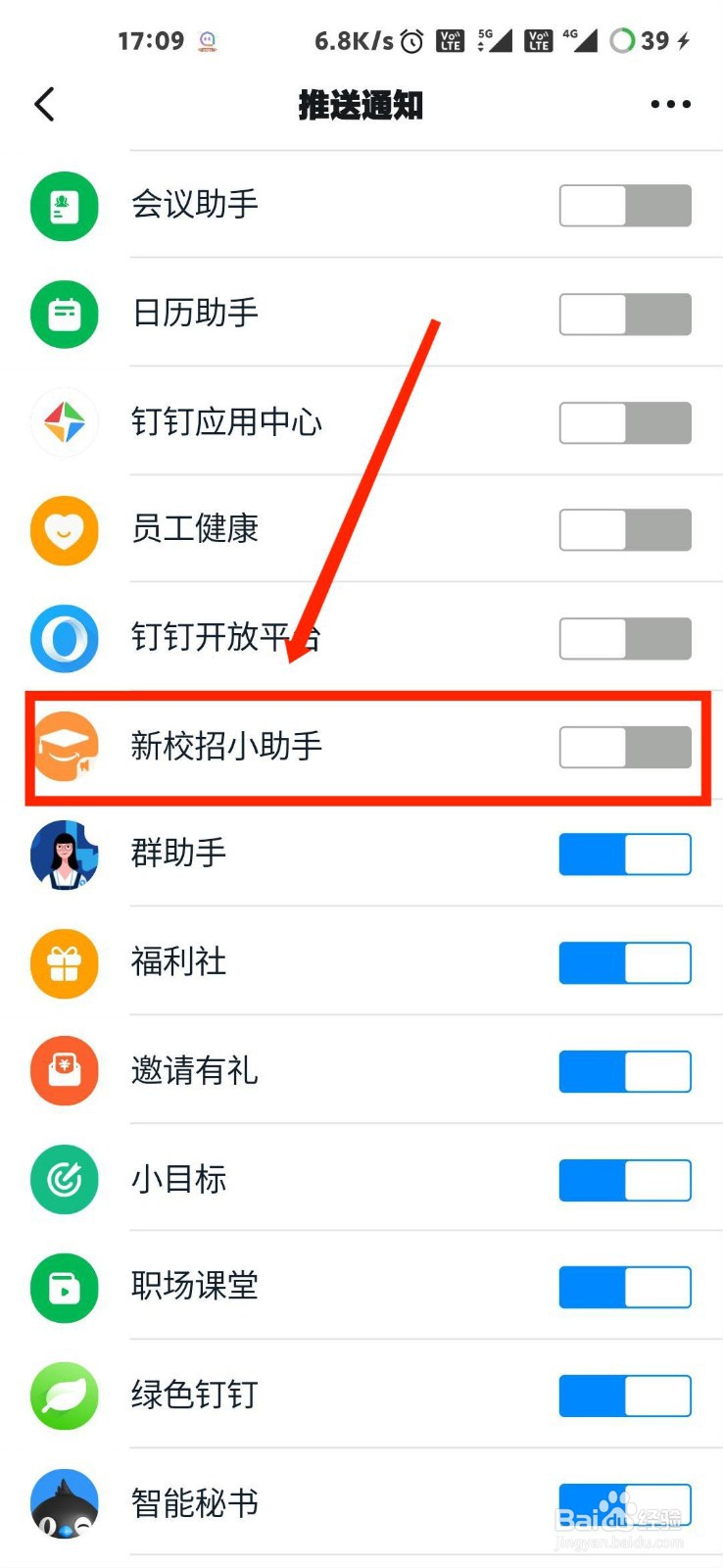This screenshot has width=723, height=1568.
Task: Enable notifications for 会议助手
Action: tap(624, 206)
